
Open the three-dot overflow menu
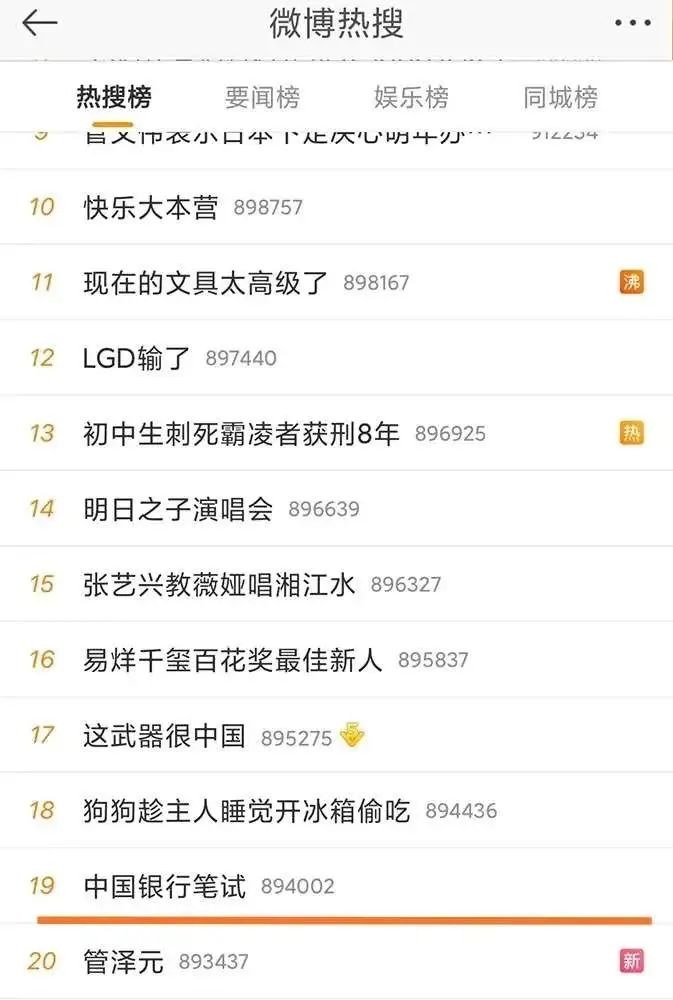click(632, 23)
